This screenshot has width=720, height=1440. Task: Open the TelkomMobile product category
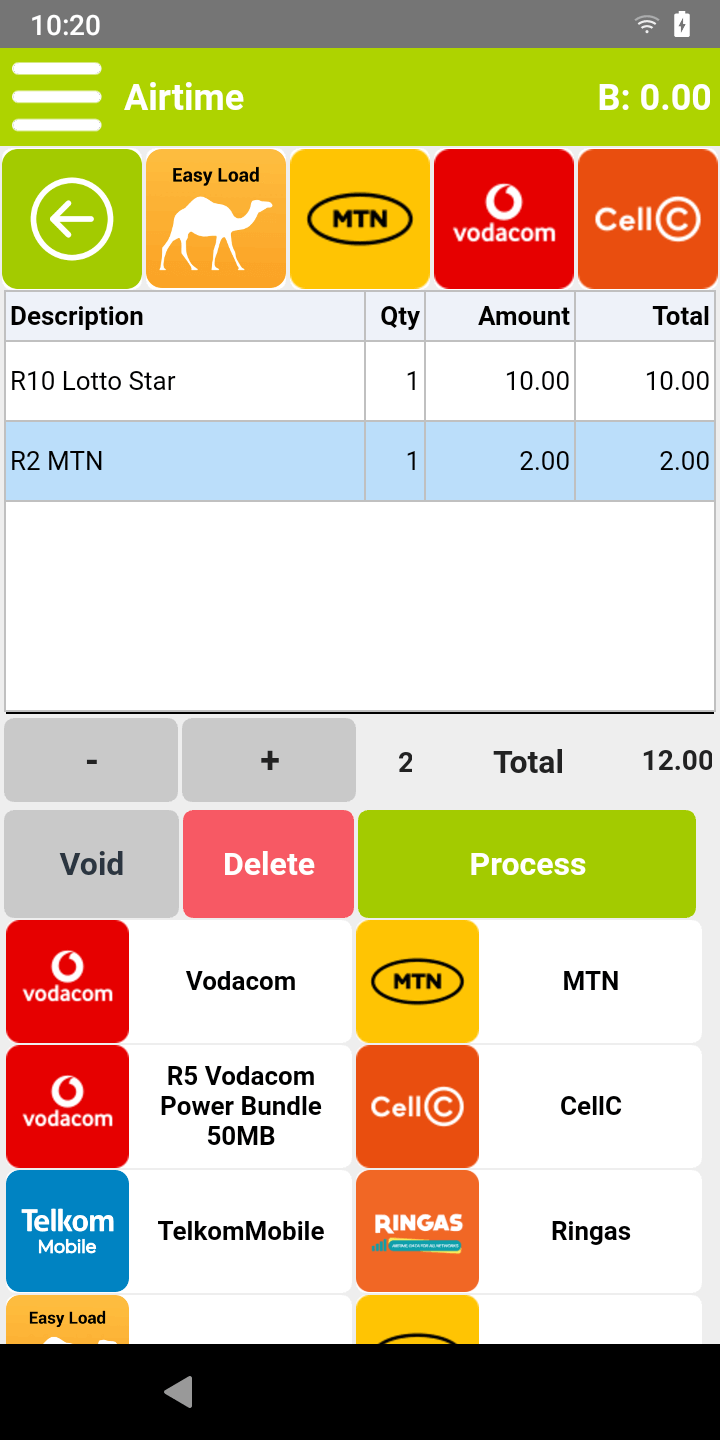179,1231
